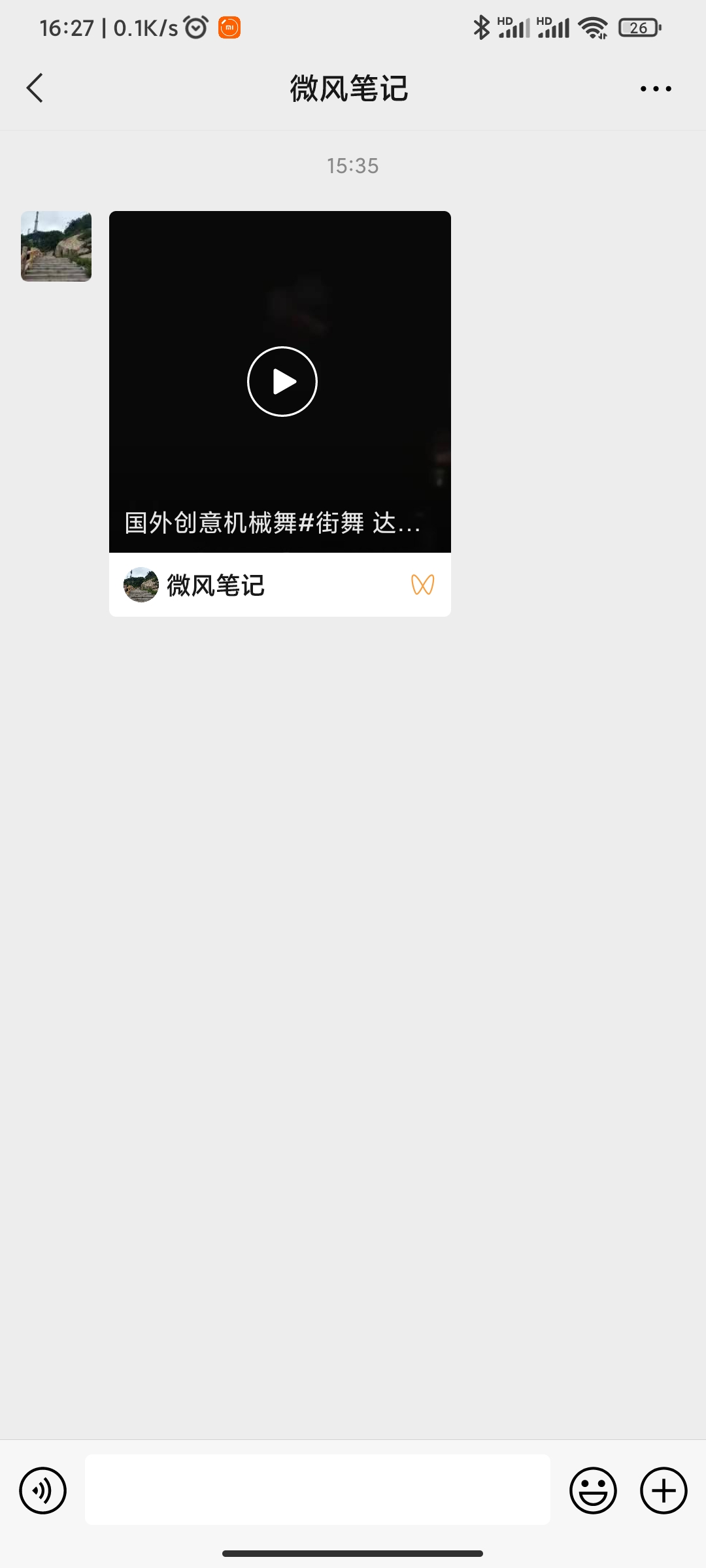Tap the orange Mi icon in the status bar
The image size is (706, 1568).
[228, 27]
